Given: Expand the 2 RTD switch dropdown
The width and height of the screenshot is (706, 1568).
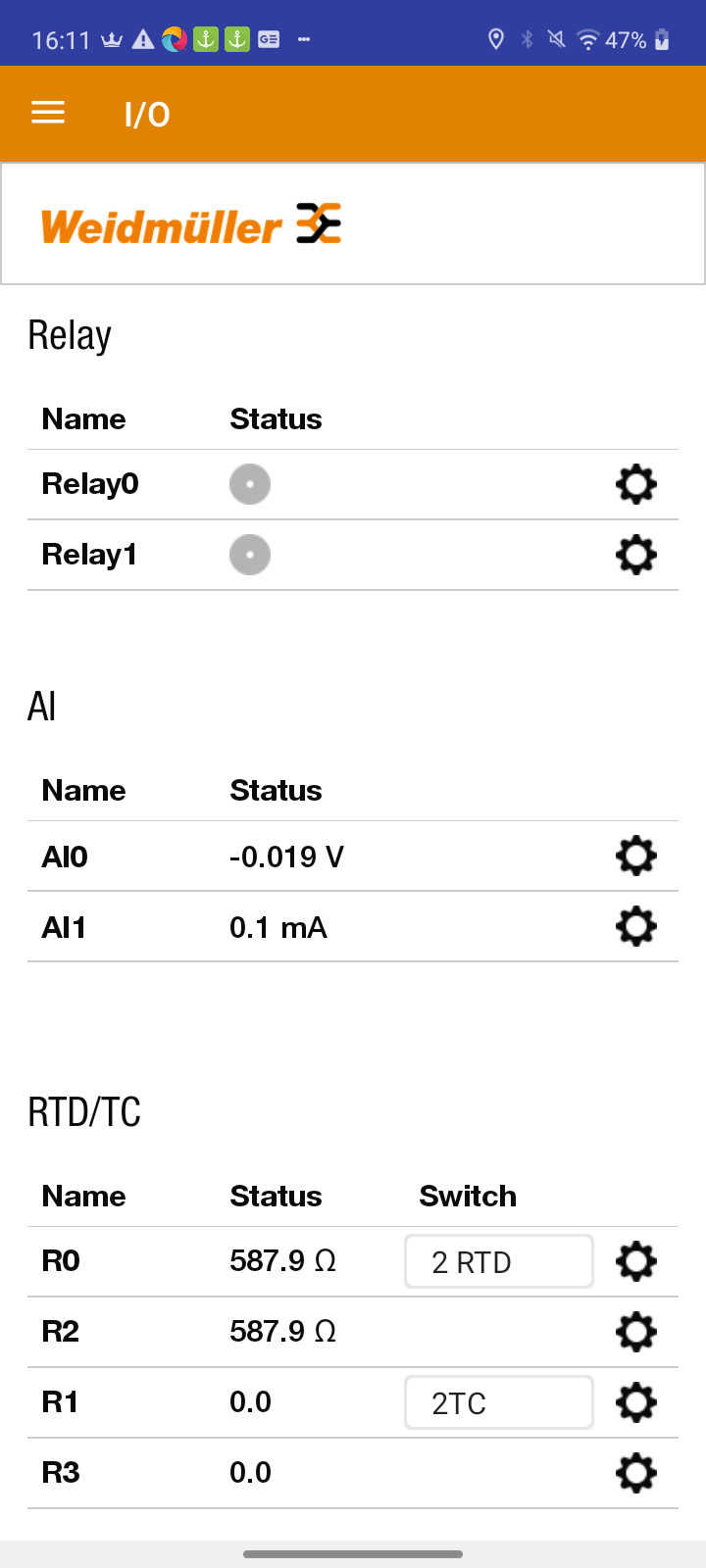Looking at the screenshot, I should [498, 1261].
